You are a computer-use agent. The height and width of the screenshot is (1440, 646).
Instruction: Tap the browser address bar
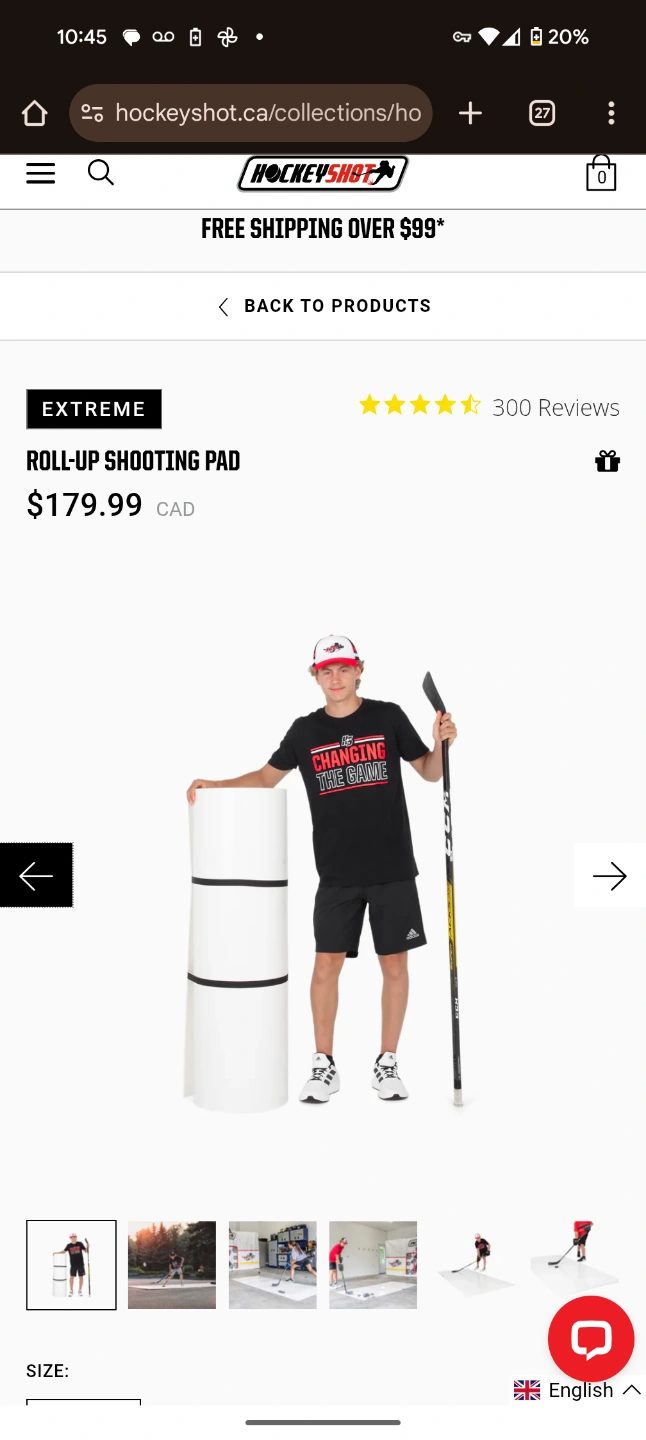click(251, 113)
